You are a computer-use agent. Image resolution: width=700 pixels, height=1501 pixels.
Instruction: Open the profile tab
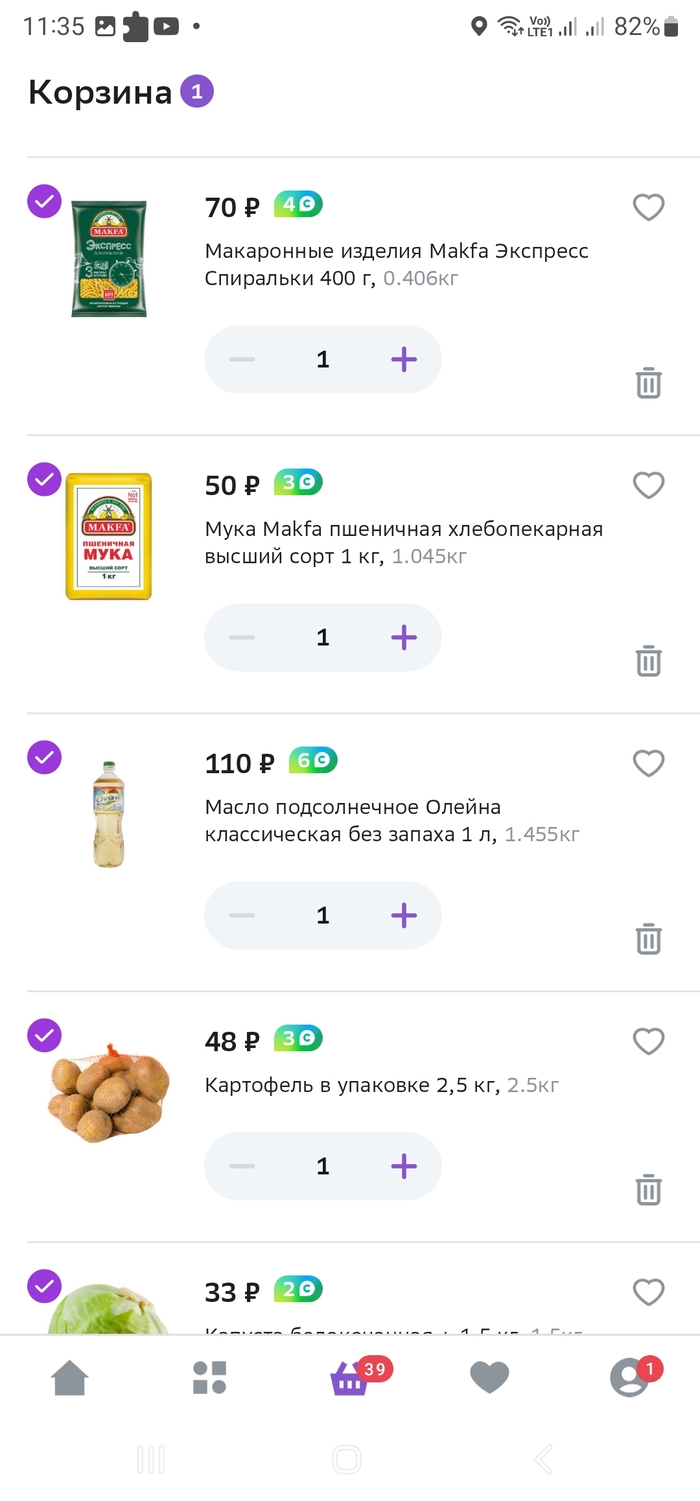tap(630, 1378)
